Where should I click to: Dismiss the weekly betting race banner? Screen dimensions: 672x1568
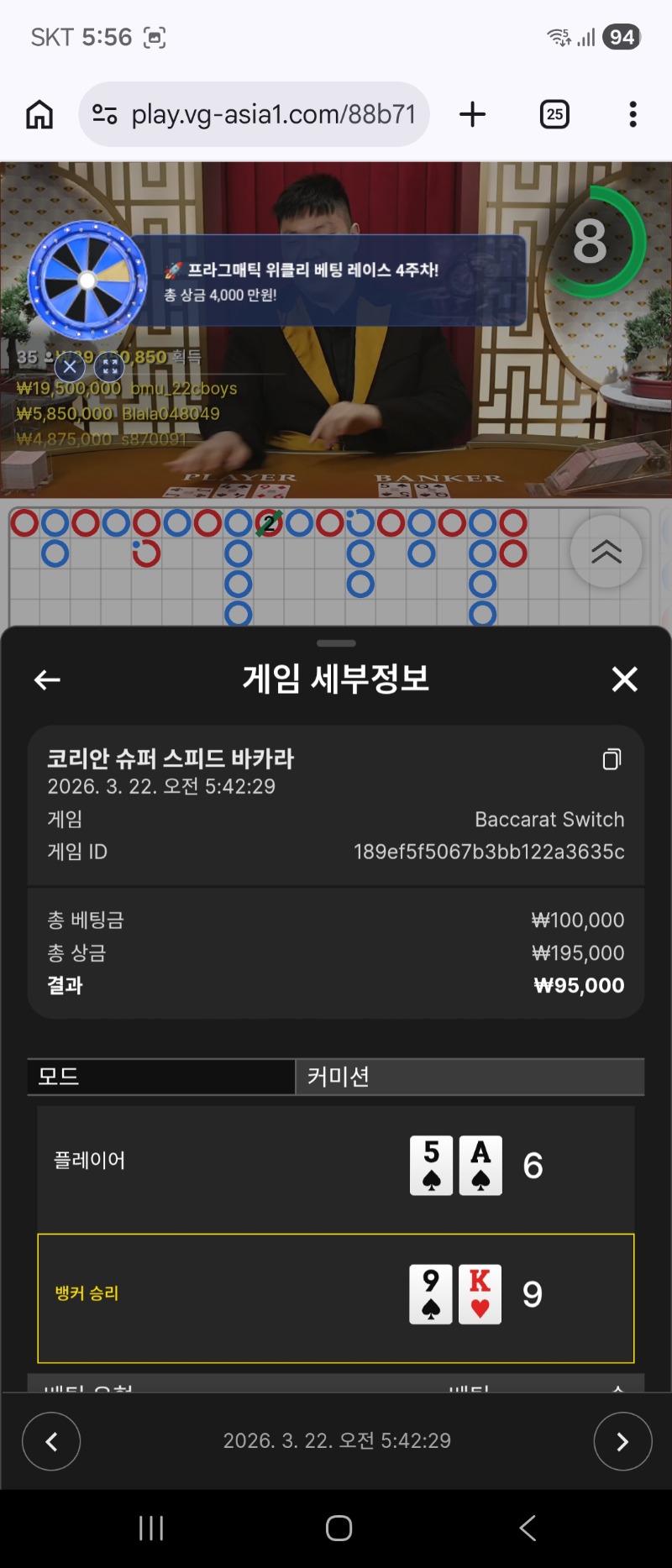click(x=70, y=367)
